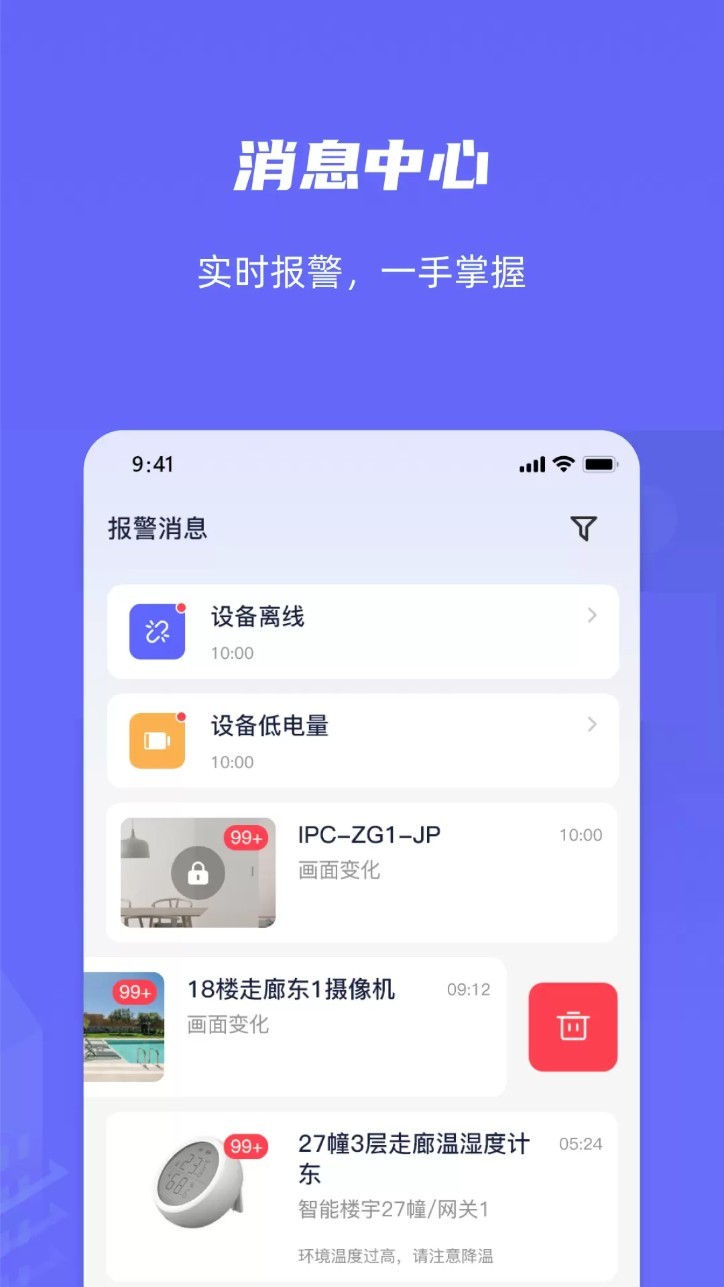The height and width of the screenshot is (1287, 724).
Task: Click the 报警消息 page header
Action: (x=156, y=528)
